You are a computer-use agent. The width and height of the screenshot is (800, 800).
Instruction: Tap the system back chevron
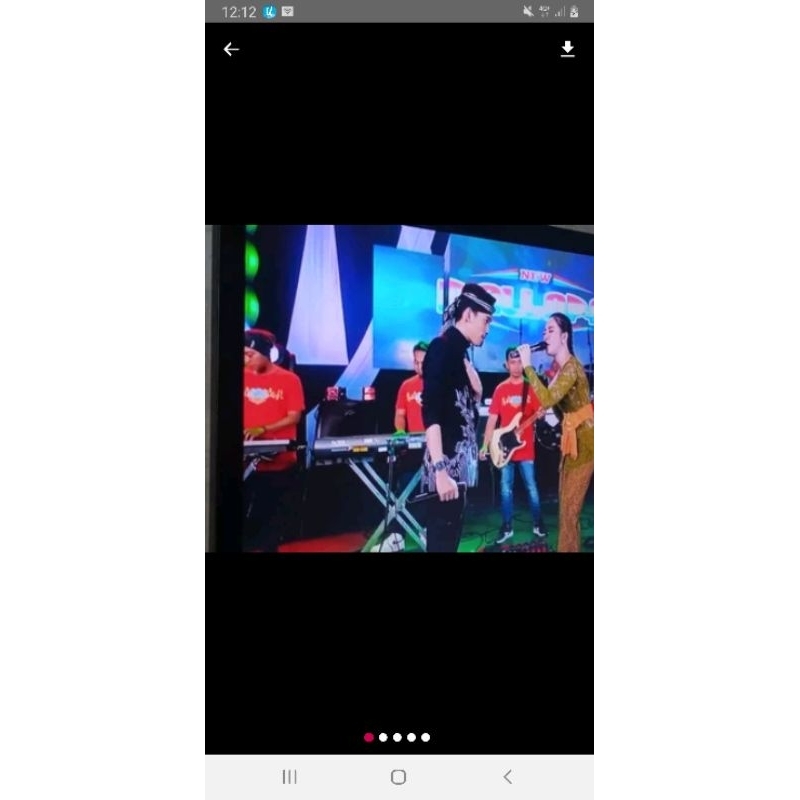[508, 777]
